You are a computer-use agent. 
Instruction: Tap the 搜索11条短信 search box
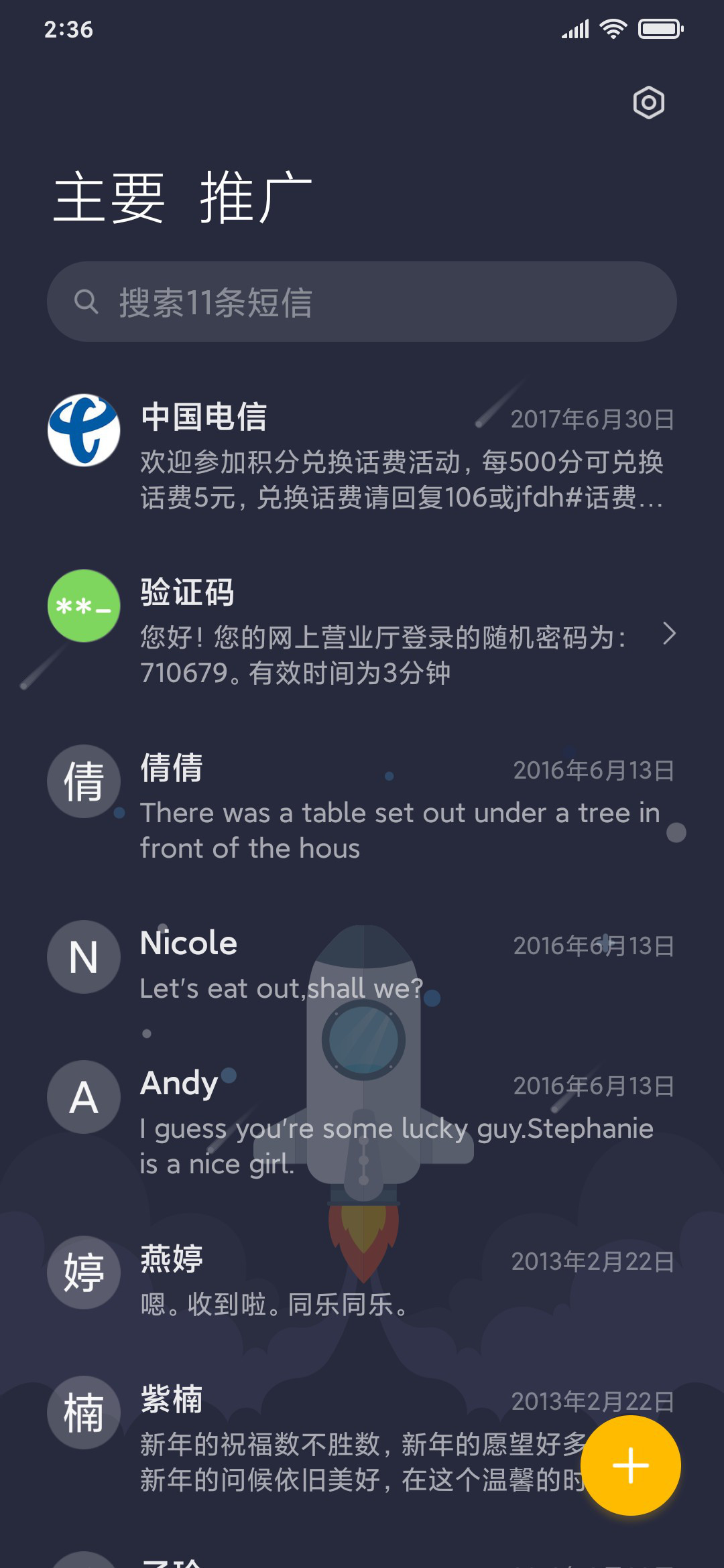coord(362,302)
